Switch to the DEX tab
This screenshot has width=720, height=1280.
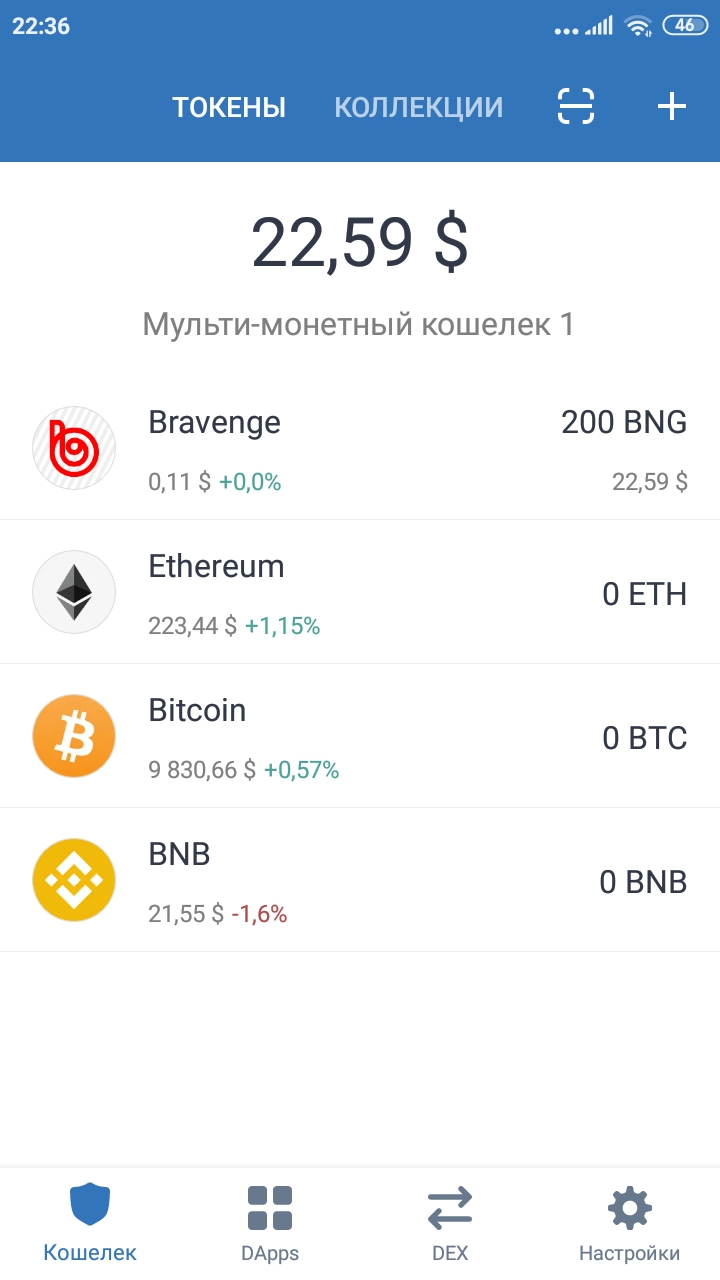[450, 1223]
